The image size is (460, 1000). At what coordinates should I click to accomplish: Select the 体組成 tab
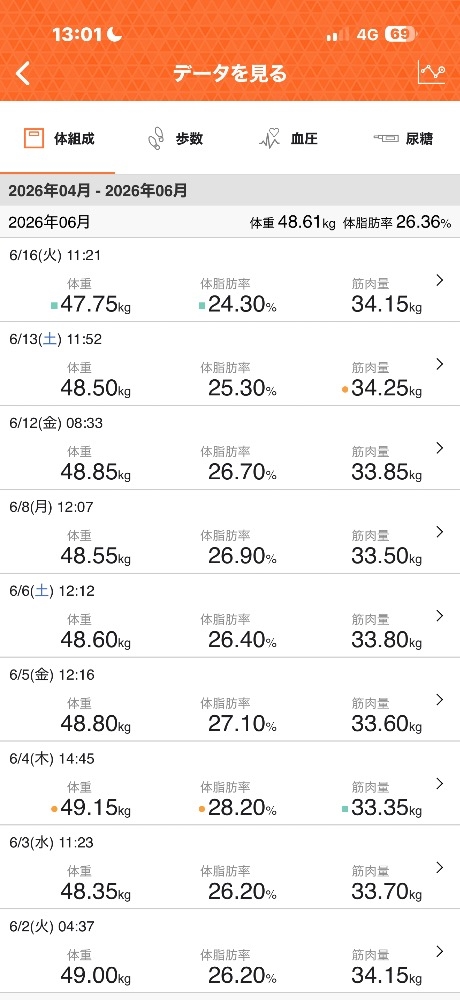pyautogui.click(x=58, y=138)
